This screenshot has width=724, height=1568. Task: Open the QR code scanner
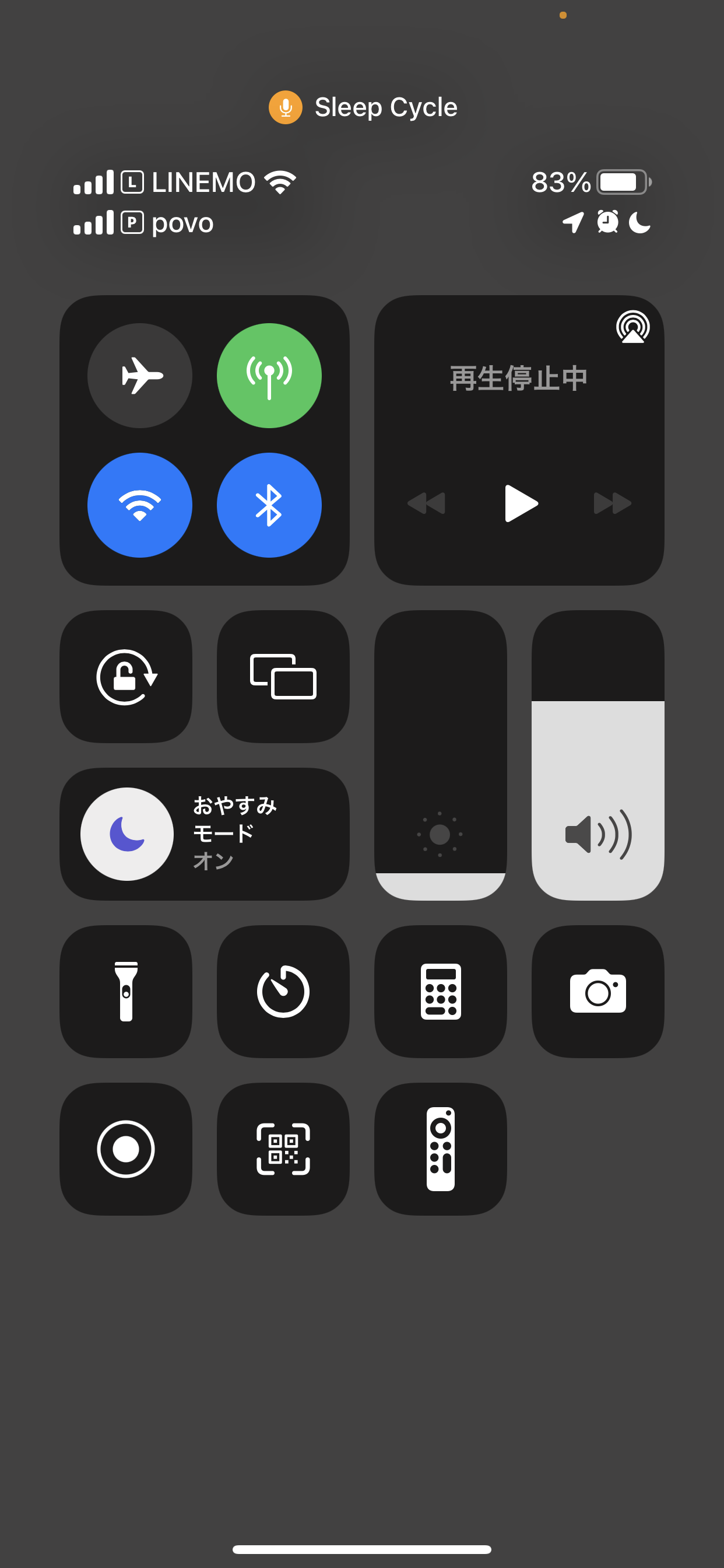(283, 1149)
